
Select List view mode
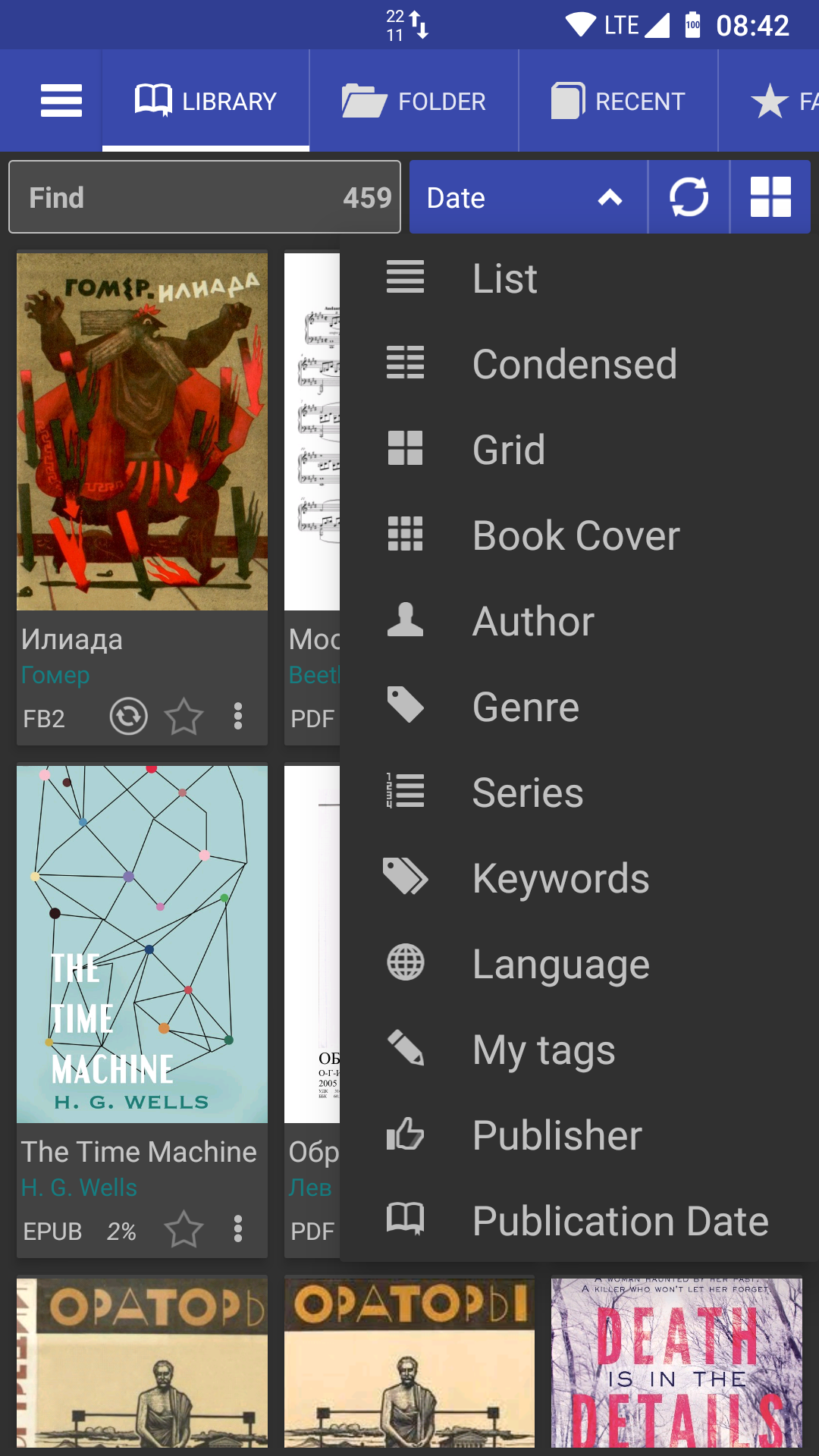pyautogui.click(x=505, y=278)
